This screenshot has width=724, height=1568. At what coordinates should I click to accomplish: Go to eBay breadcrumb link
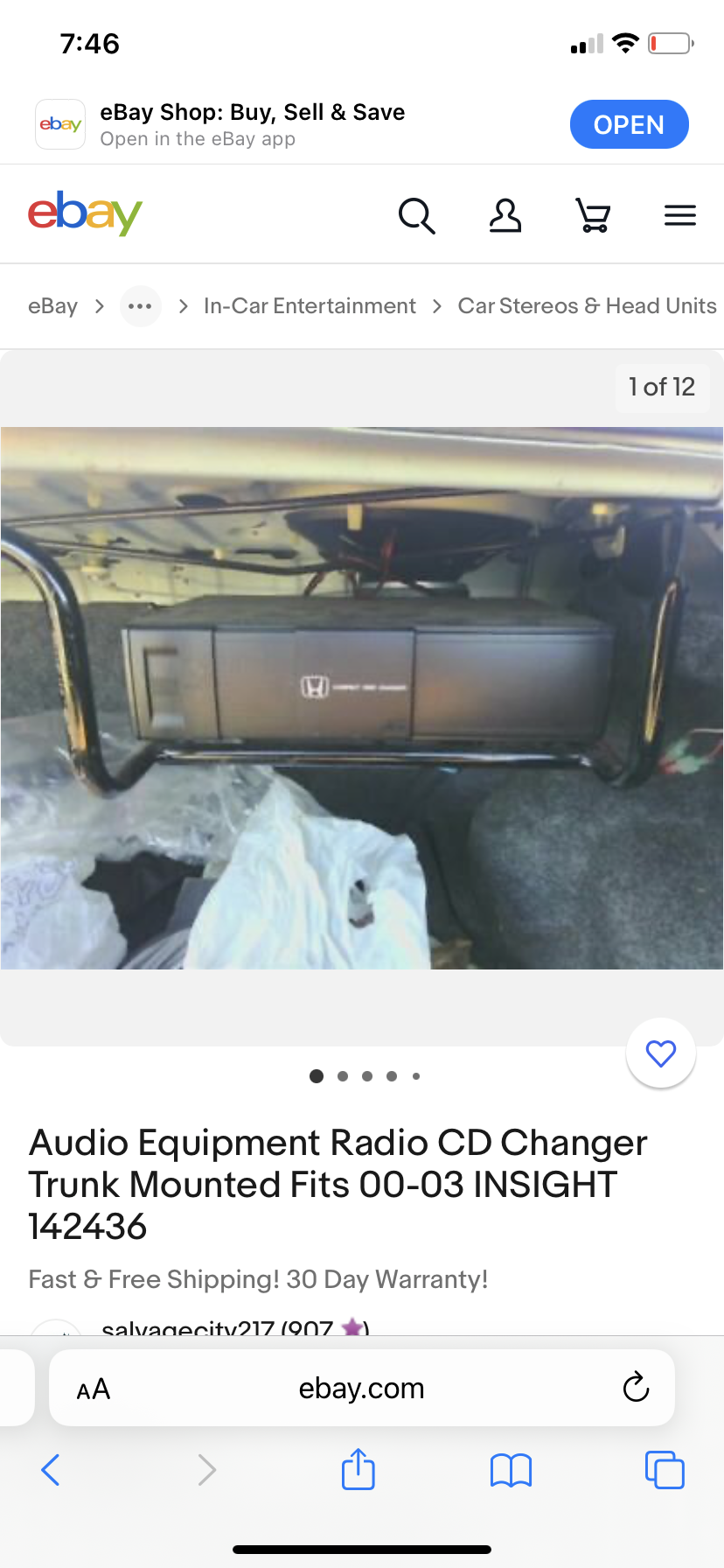point(52,306)
